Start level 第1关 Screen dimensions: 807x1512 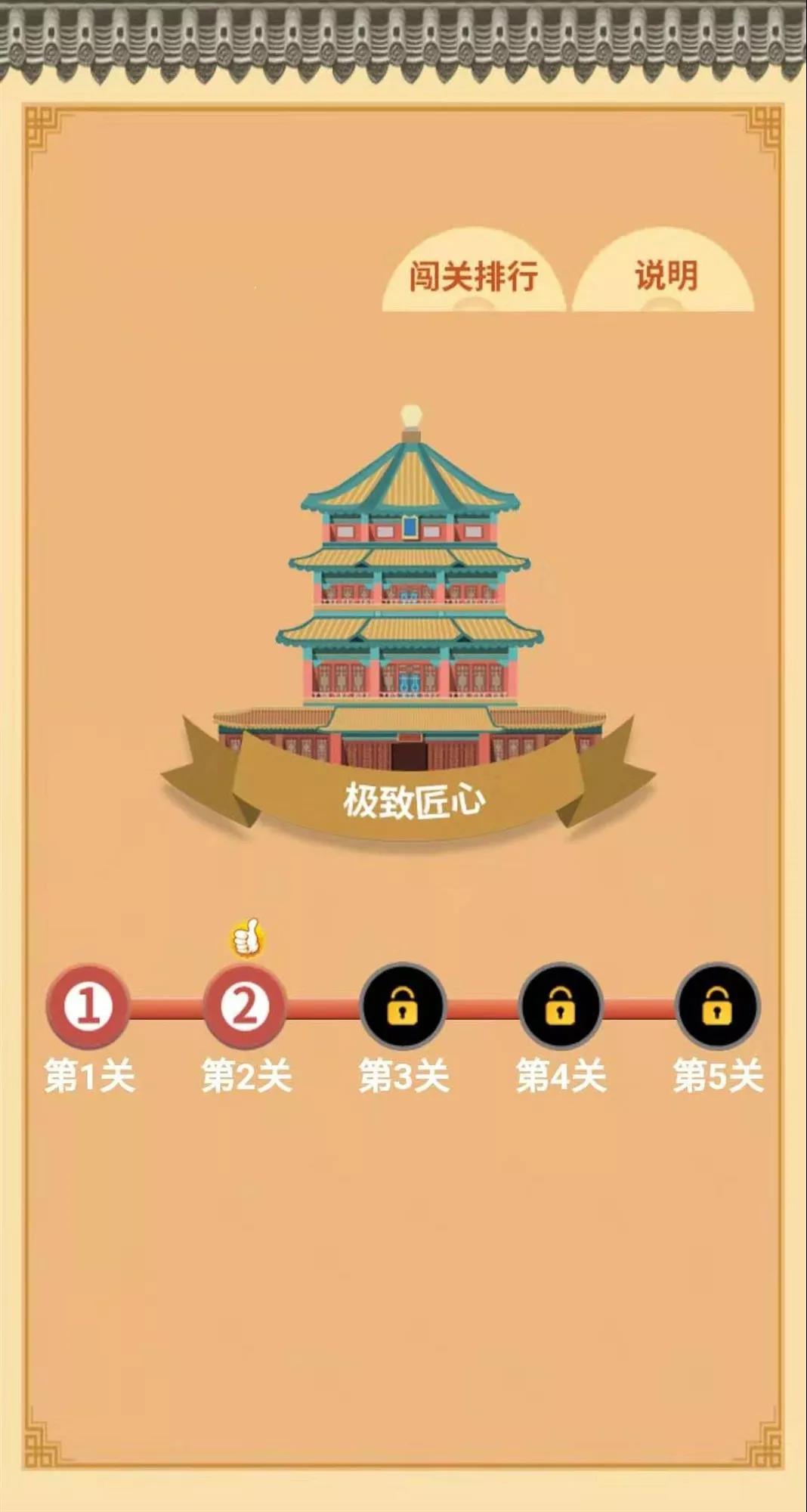pyautogui.click(x=89, y=1006)
